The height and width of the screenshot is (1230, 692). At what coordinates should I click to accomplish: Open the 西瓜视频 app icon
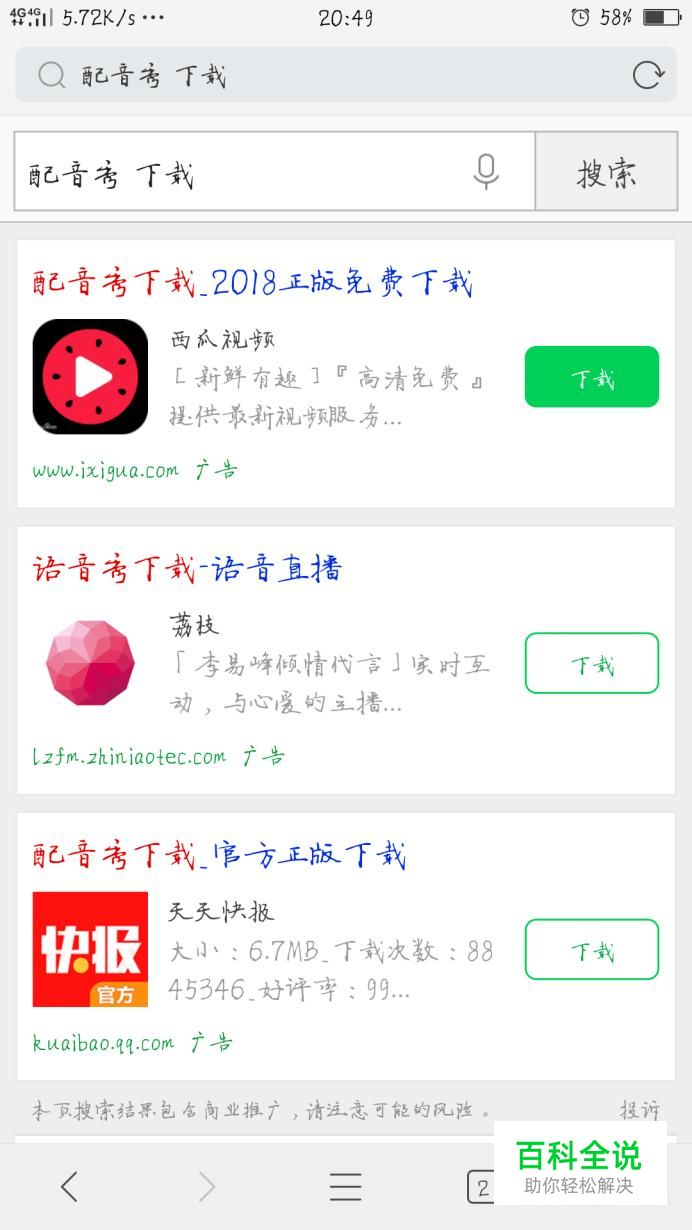(90, 377)
